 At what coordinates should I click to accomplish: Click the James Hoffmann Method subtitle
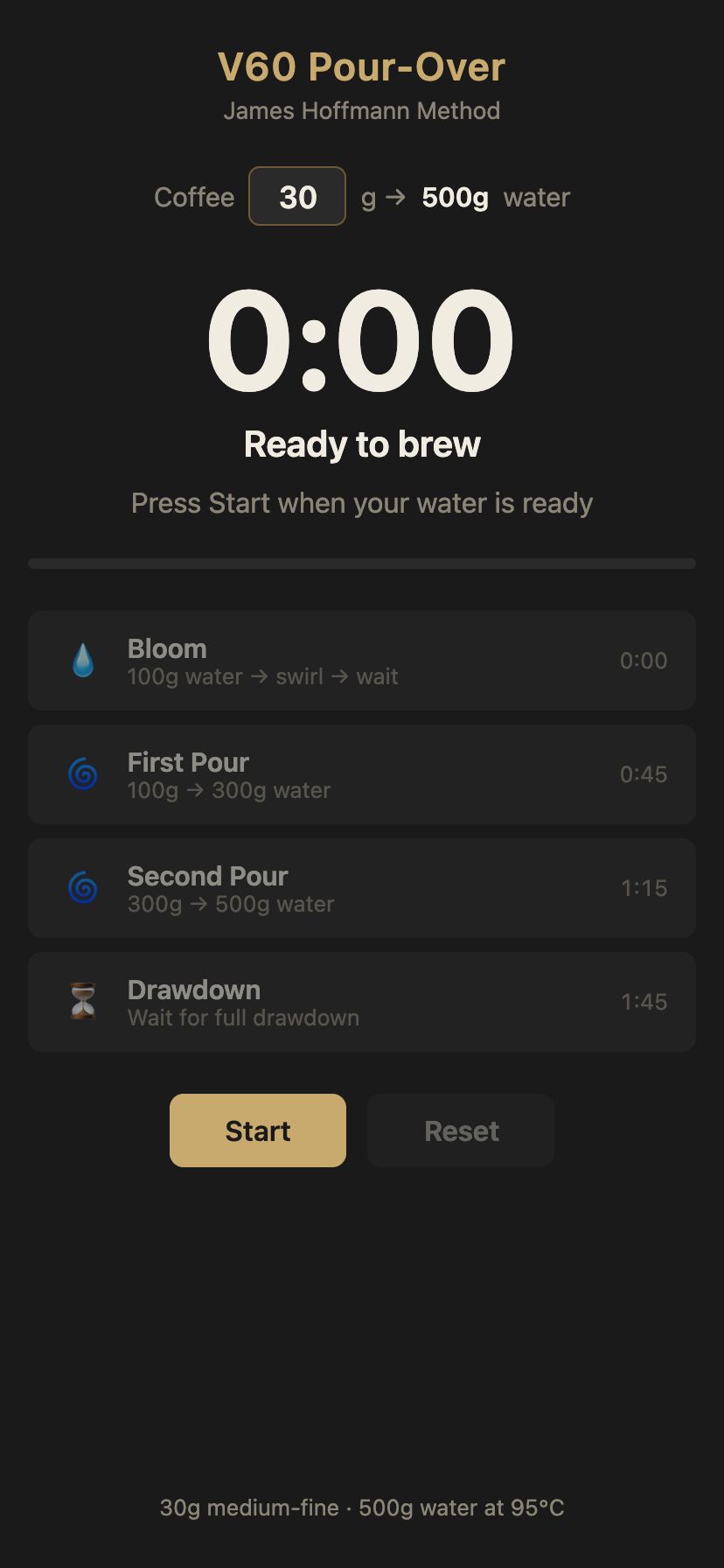point(362,110)
